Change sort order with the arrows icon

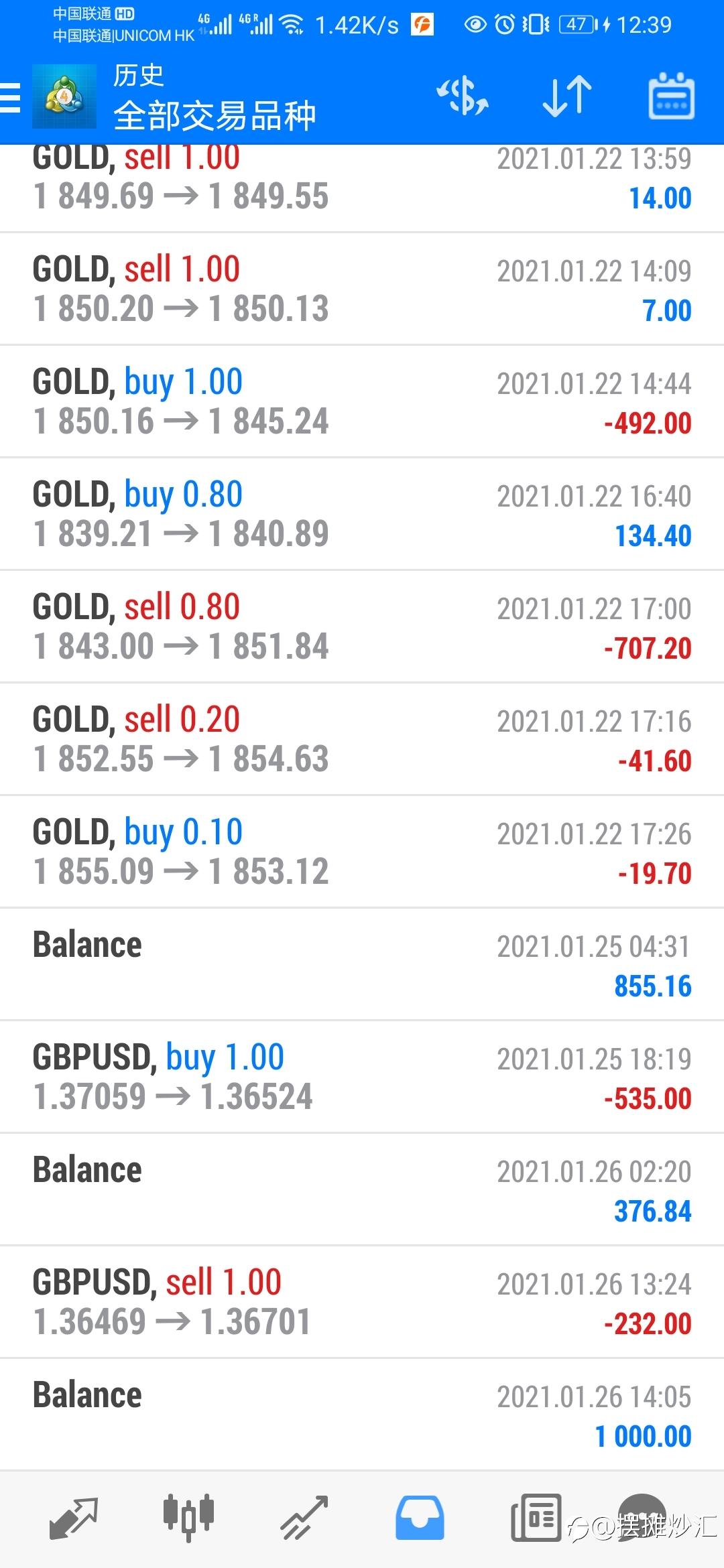567,96
